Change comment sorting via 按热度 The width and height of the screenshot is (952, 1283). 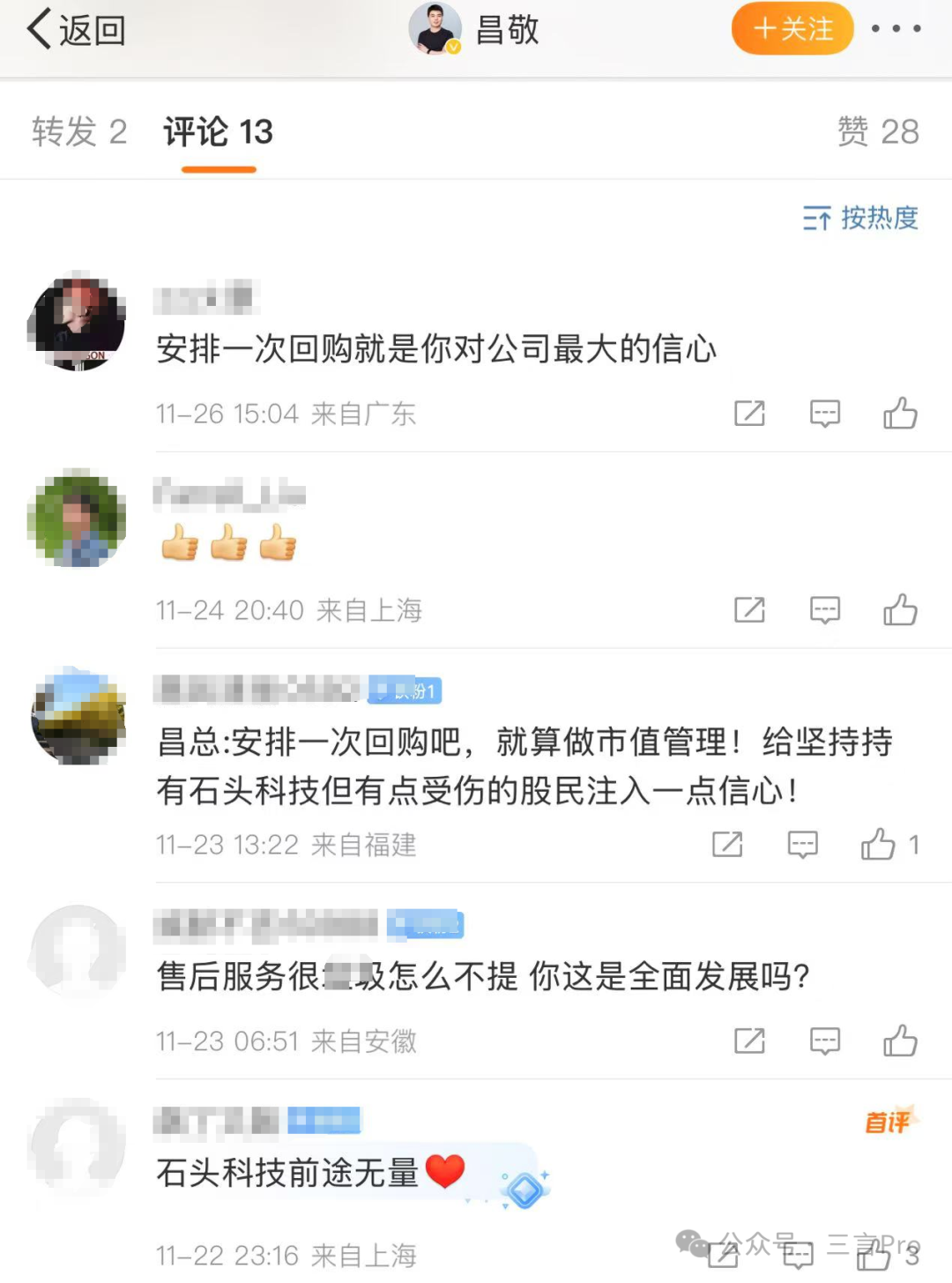[860, 218]
